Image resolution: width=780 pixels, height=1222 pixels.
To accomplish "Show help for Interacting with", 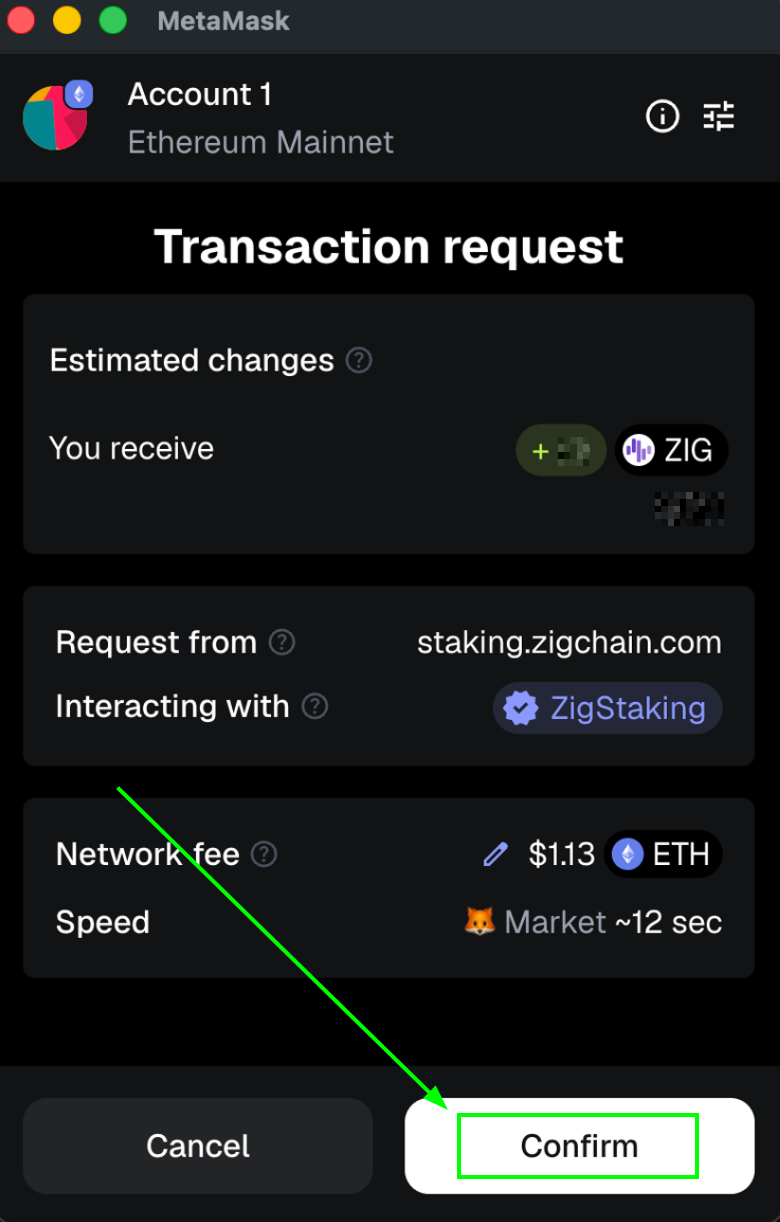I will click(315, 707).
